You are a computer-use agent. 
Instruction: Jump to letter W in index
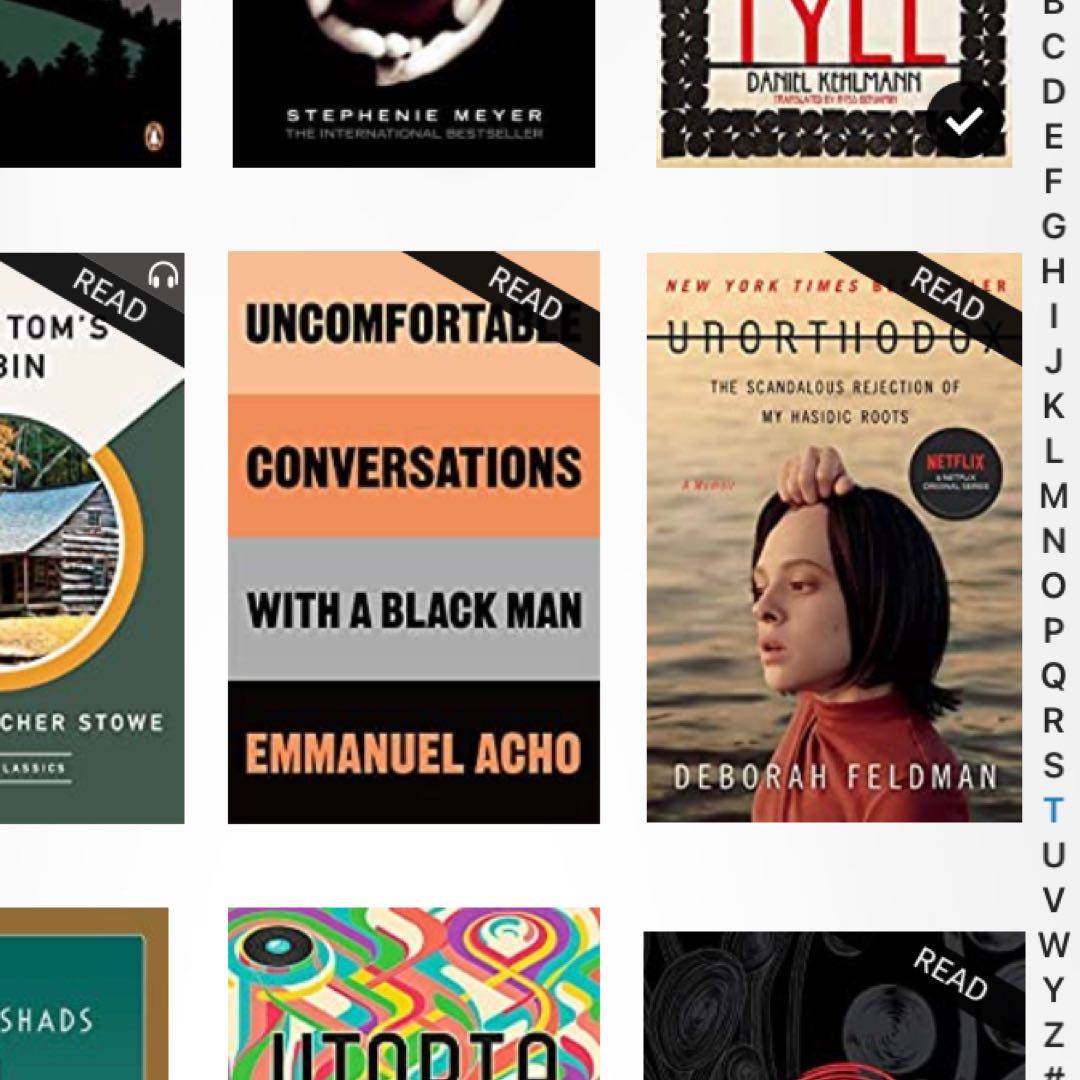[1053, 945]
